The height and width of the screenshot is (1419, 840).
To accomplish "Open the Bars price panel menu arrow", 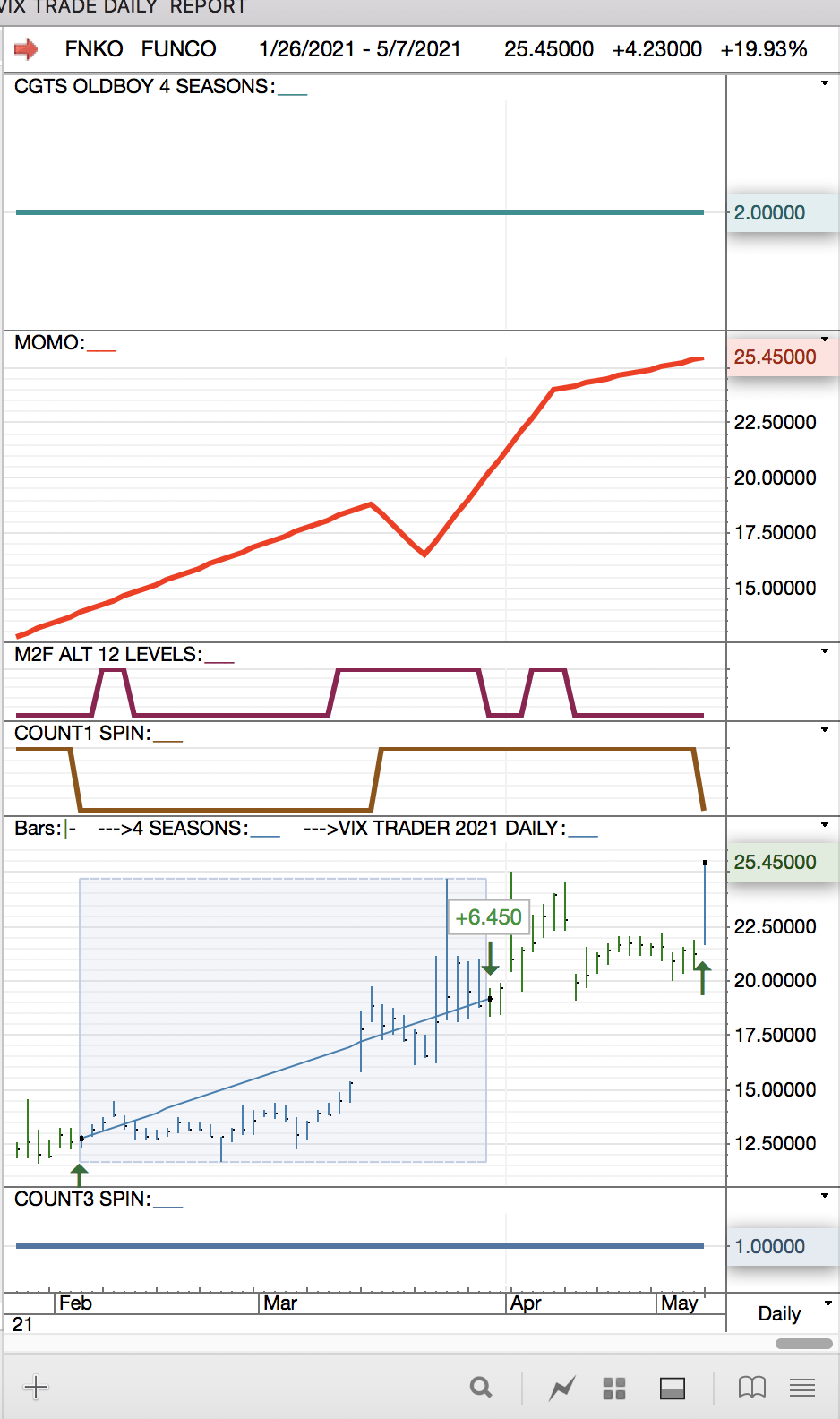I will (x=825, y=825).
